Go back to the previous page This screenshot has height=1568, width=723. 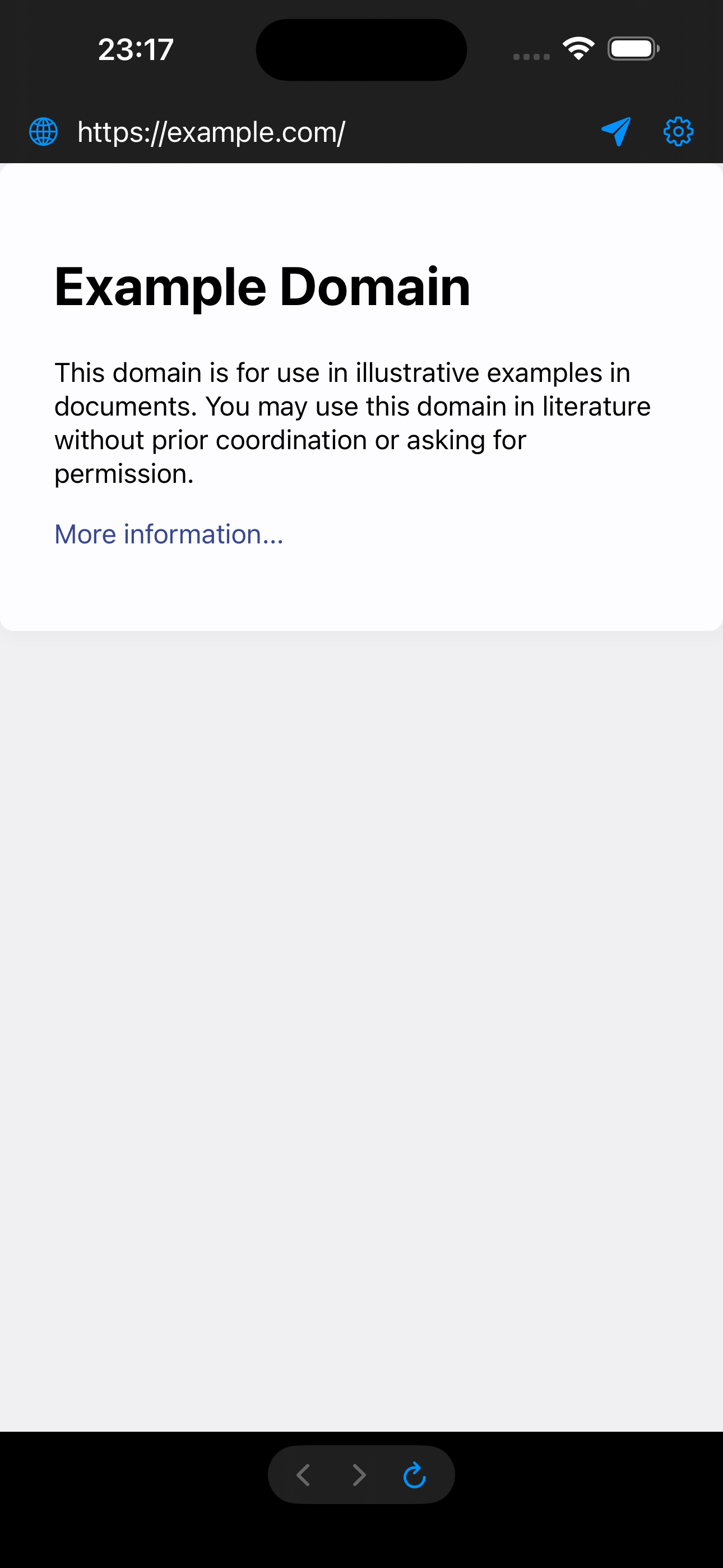304,1475
